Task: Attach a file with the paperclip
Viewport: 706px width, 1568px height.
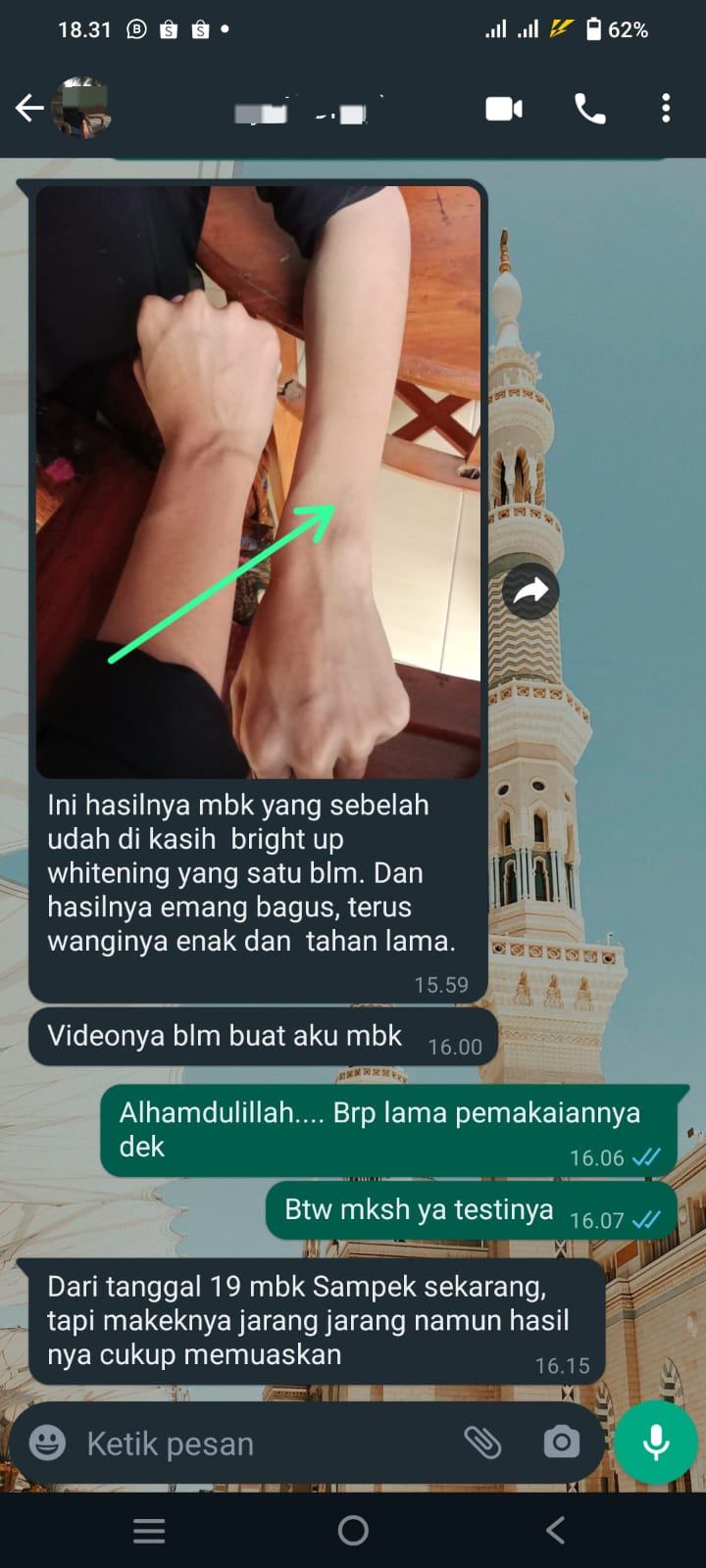Action: pyautogui.click(x=482, y=1443)
